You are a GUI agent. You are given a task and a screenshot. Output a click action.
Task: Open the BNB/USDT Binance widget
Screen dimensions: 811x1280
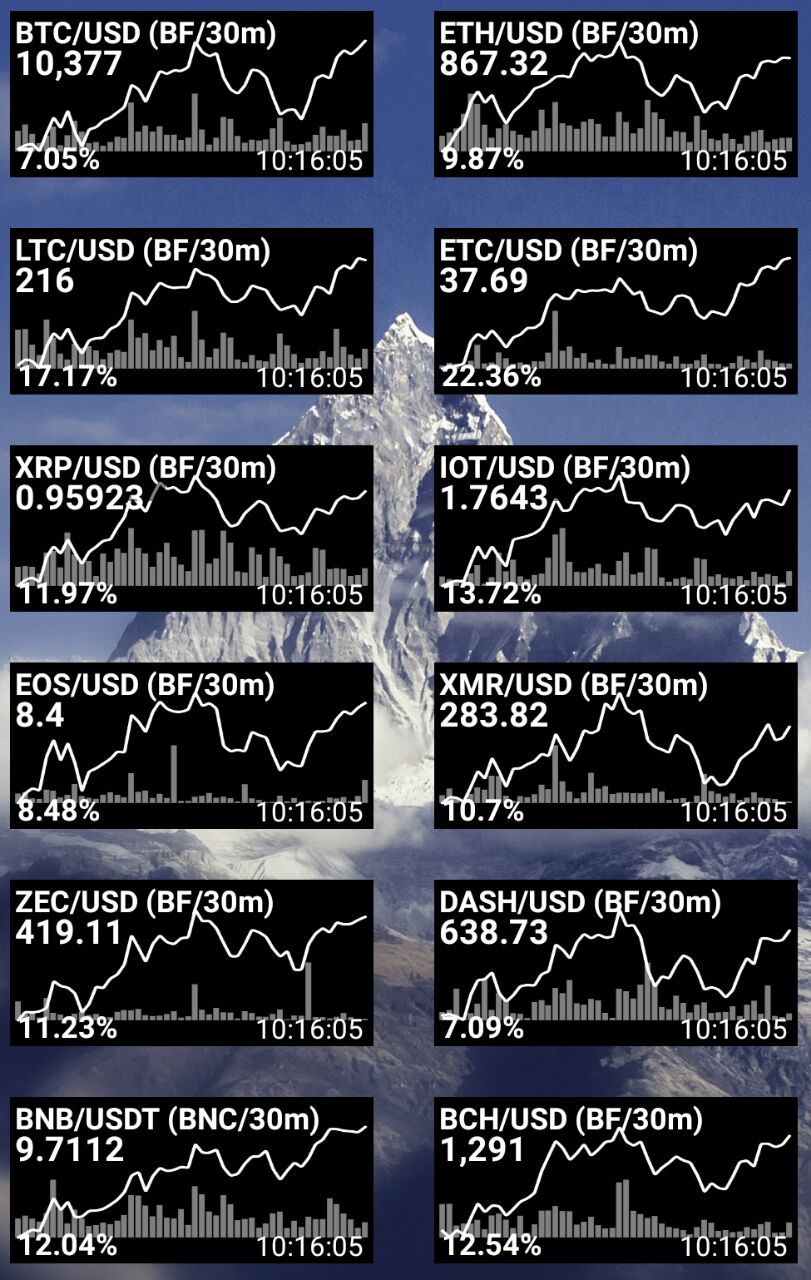[191, 1179]
